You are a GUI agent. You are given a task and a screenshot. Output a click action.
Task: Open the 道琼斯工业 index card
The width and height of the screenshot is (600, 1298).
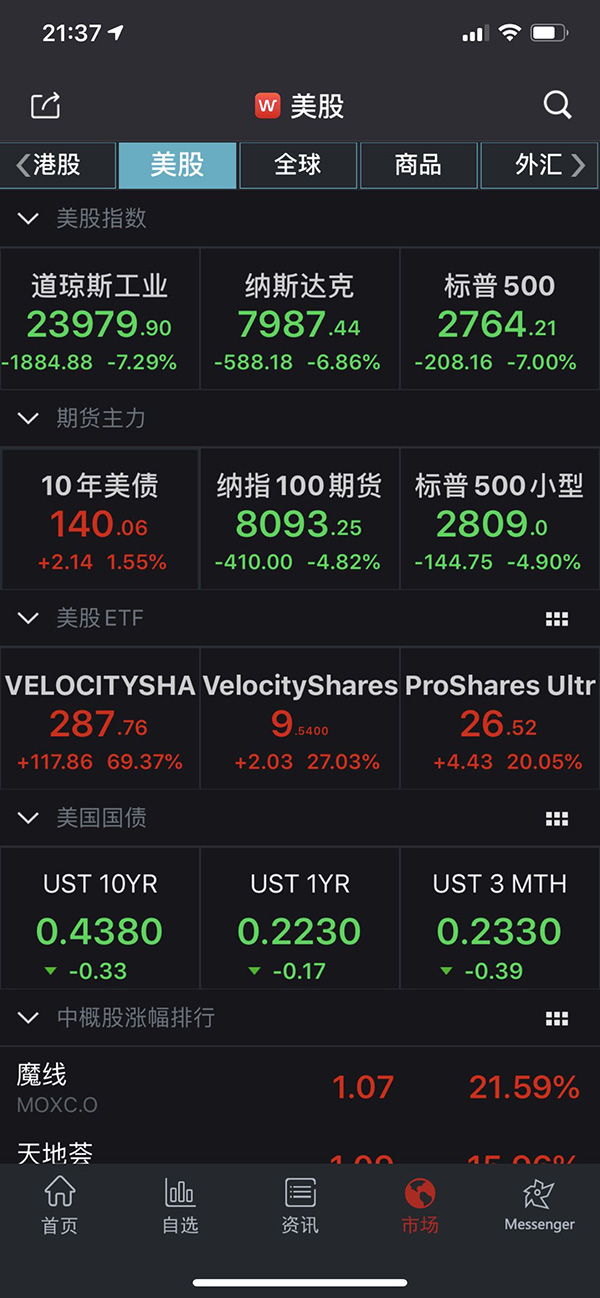[x=100, y=319]
